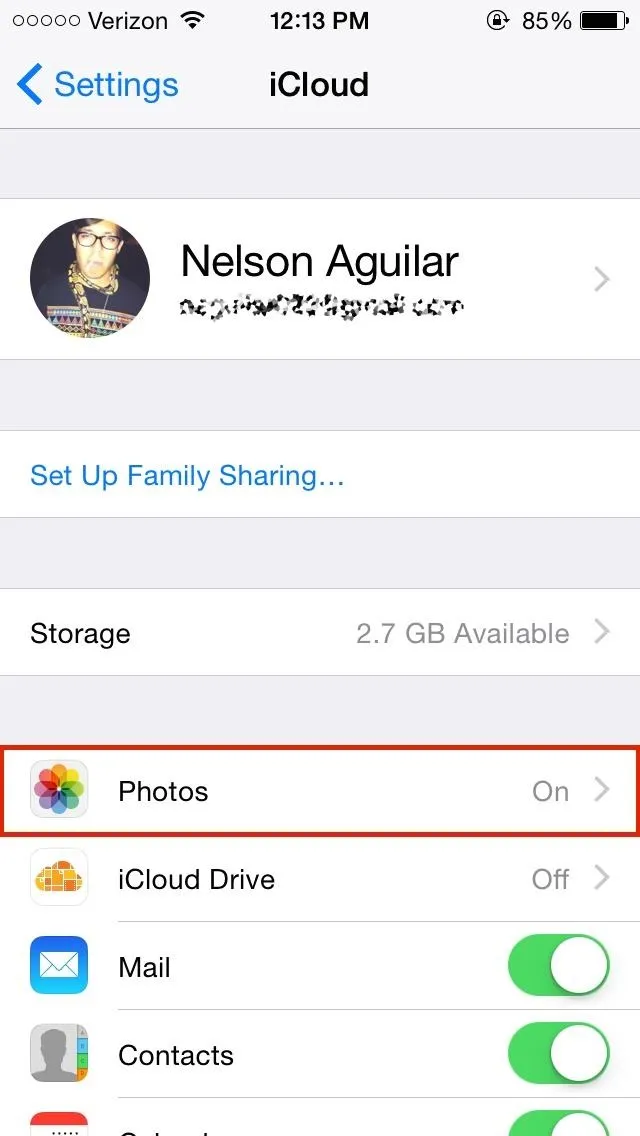Tap Set Up Family Sharing

[186, 475]
